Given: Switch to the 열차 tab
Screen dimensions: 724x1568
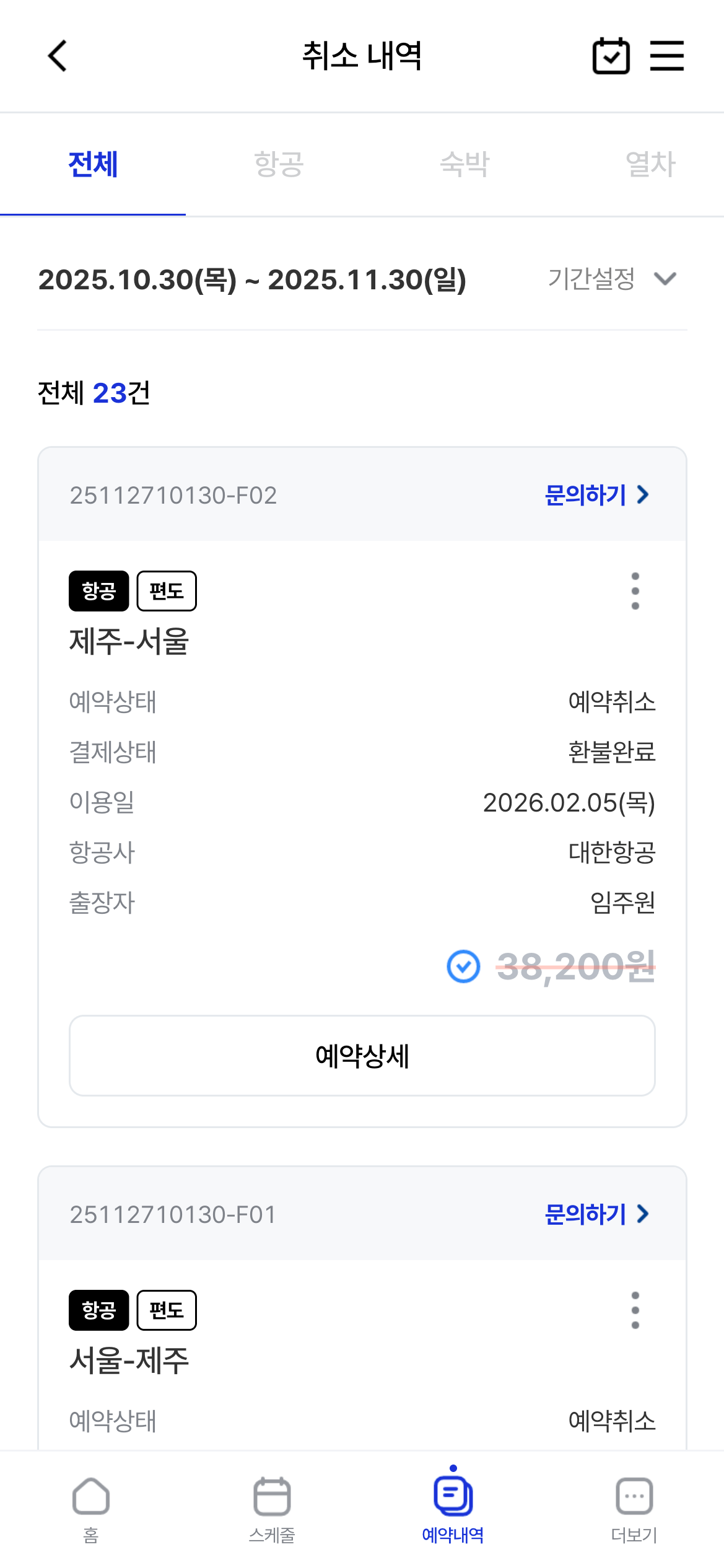Looking at the screenshot, I should pyautogui.click(x=650, y=164).
